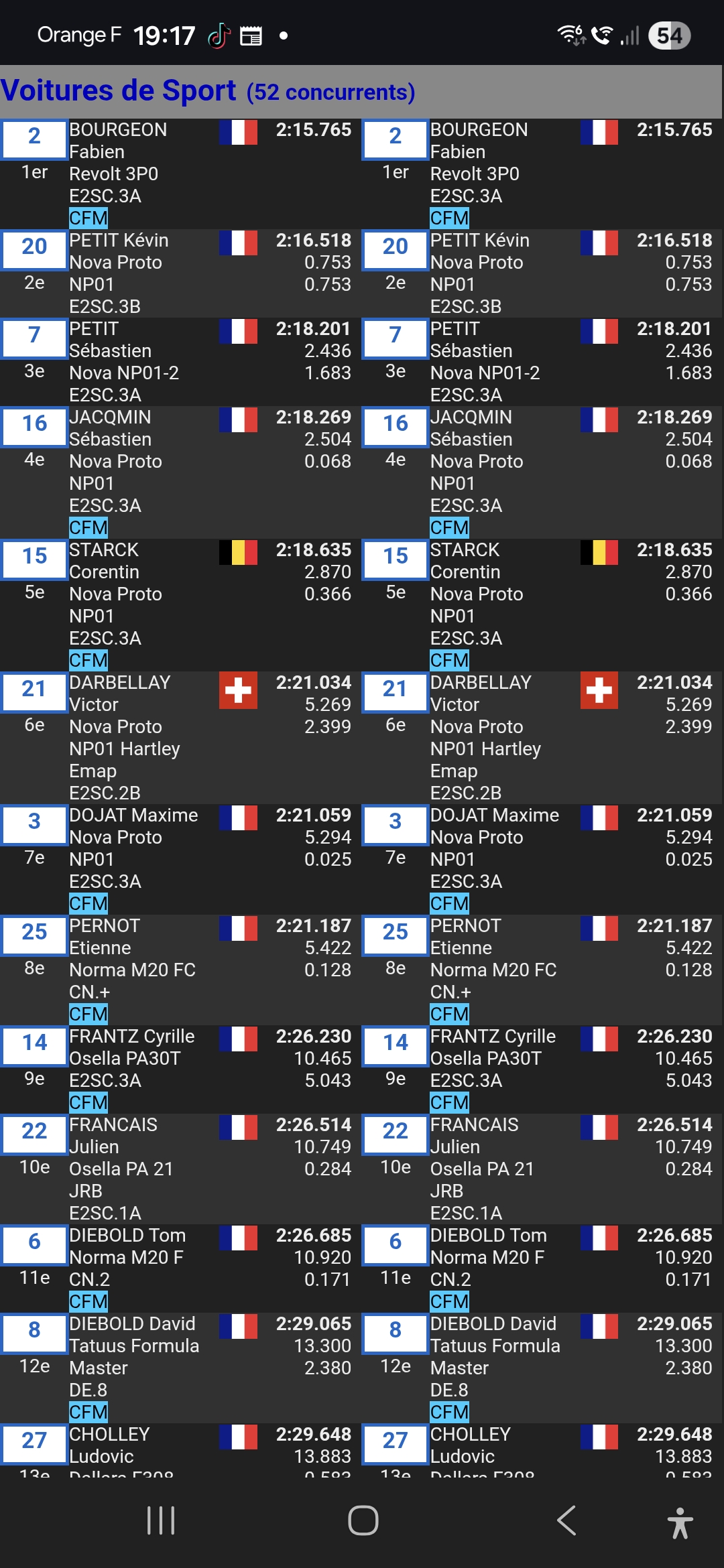The height and width of the screenshot is (1568, 724).
Task: Open the accessibility shortcut button
Action: point(680,1522)
